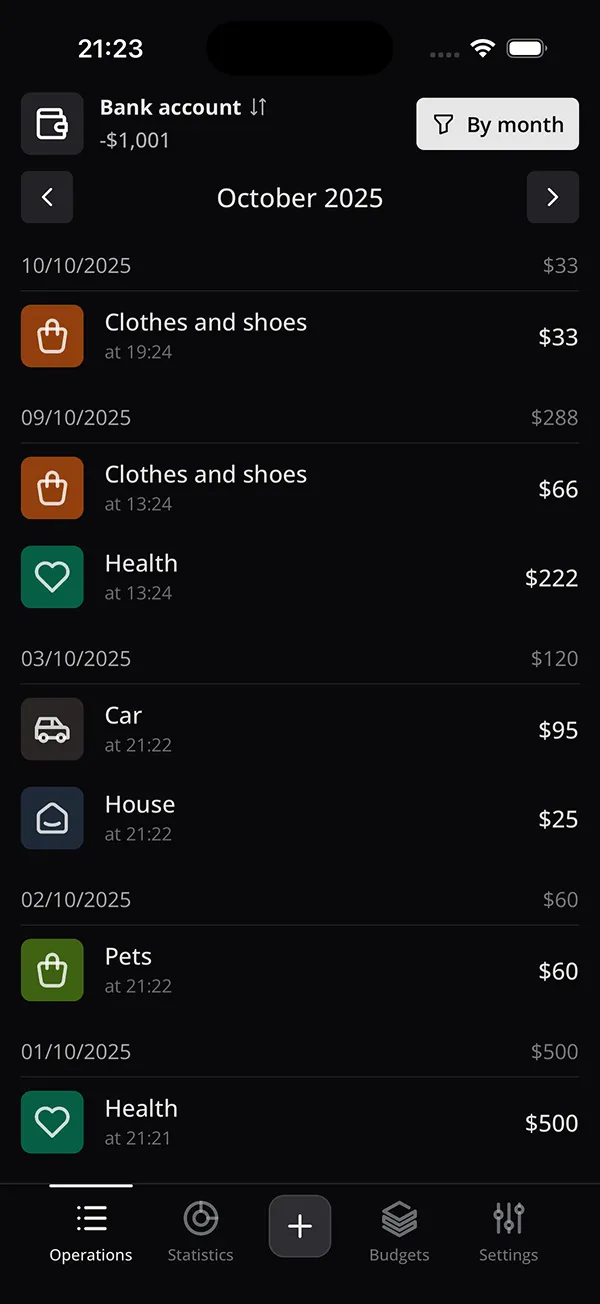Open the Settings tab

tap(508, 1232)
